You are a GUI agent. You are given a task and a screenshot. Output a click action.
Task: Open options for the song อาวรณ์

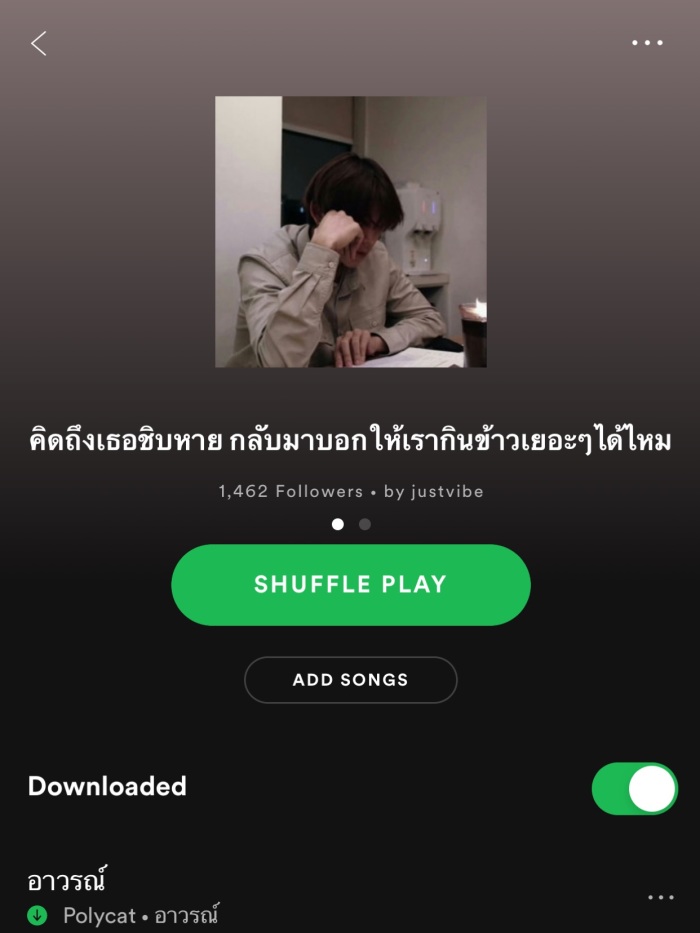(660, 897)
